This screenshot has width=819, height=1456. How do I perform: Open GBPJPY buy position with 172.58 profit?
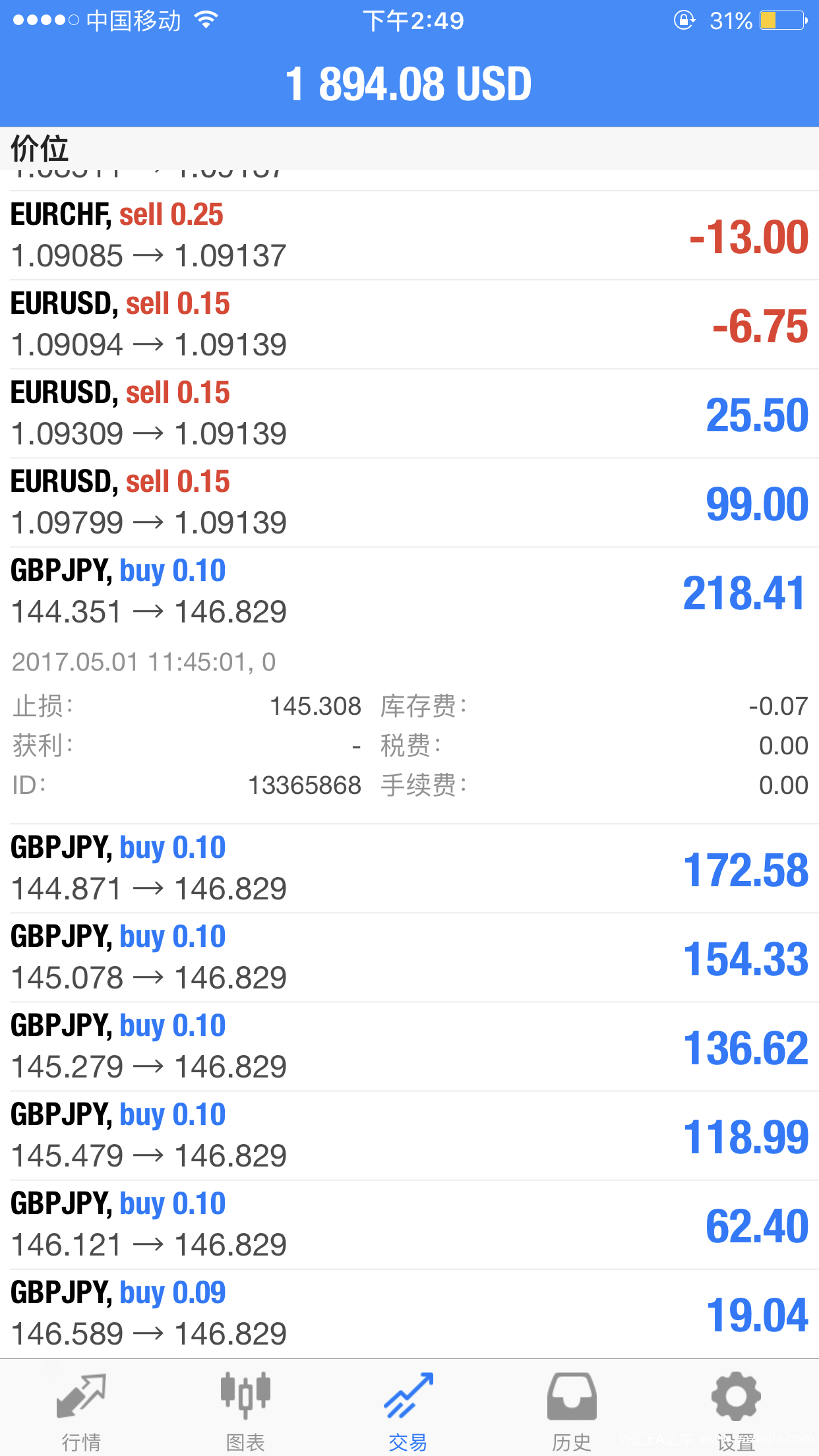[x=409, y=869]
